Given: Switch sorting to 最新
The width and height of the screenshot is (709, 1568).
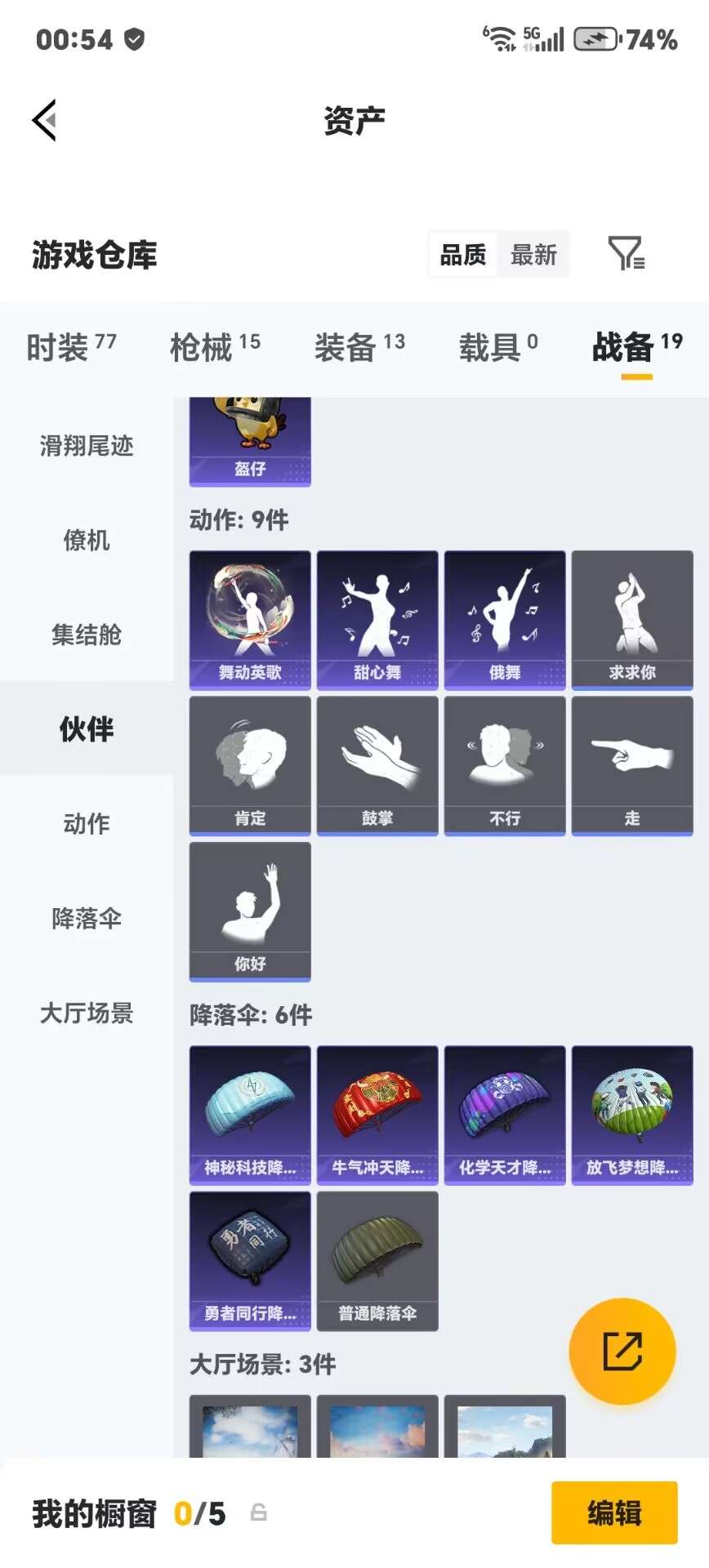Looking at the screenshot, I should click(x=534, y=255).
